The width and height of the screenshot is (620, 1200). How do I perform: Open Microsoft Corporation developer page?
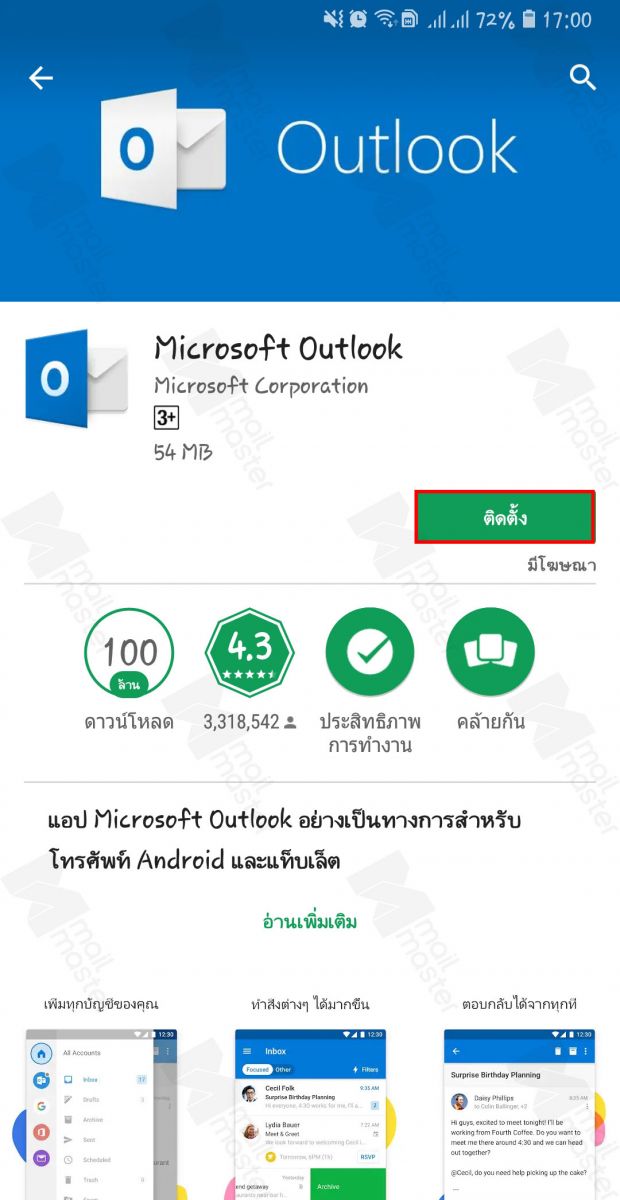point(261,386)
